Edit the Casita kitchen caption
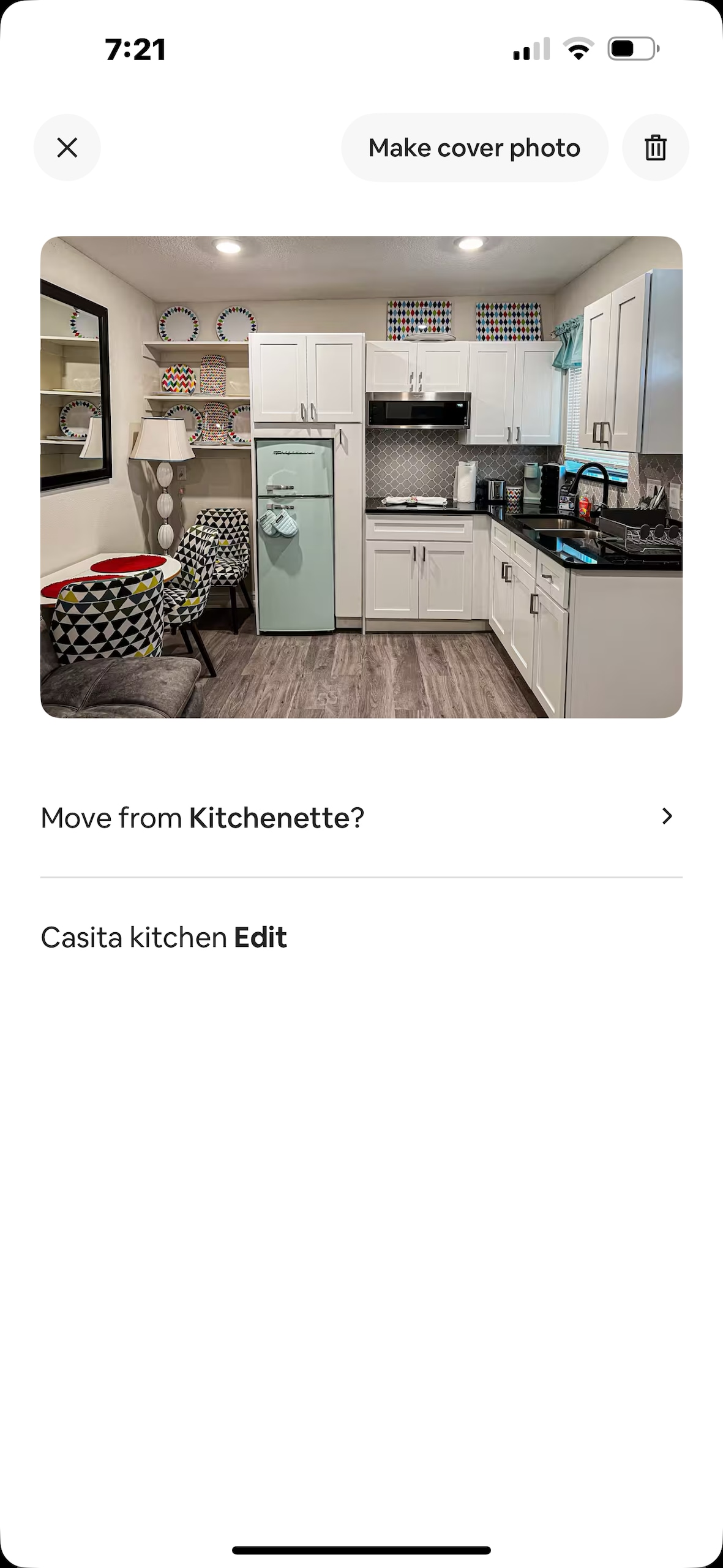723x1568 pixels. (260, 937)
